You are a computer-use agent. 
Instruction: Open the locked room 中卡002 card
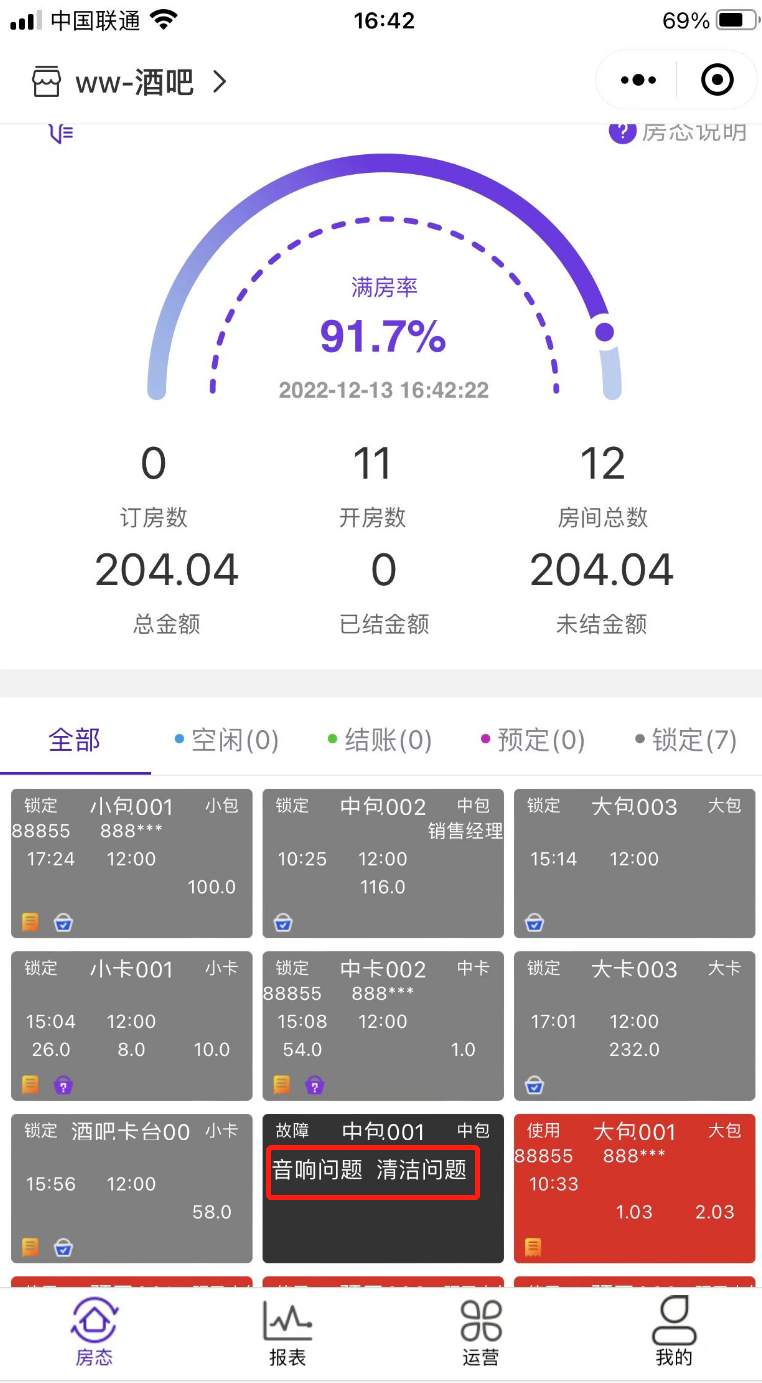pos(383,1026)
